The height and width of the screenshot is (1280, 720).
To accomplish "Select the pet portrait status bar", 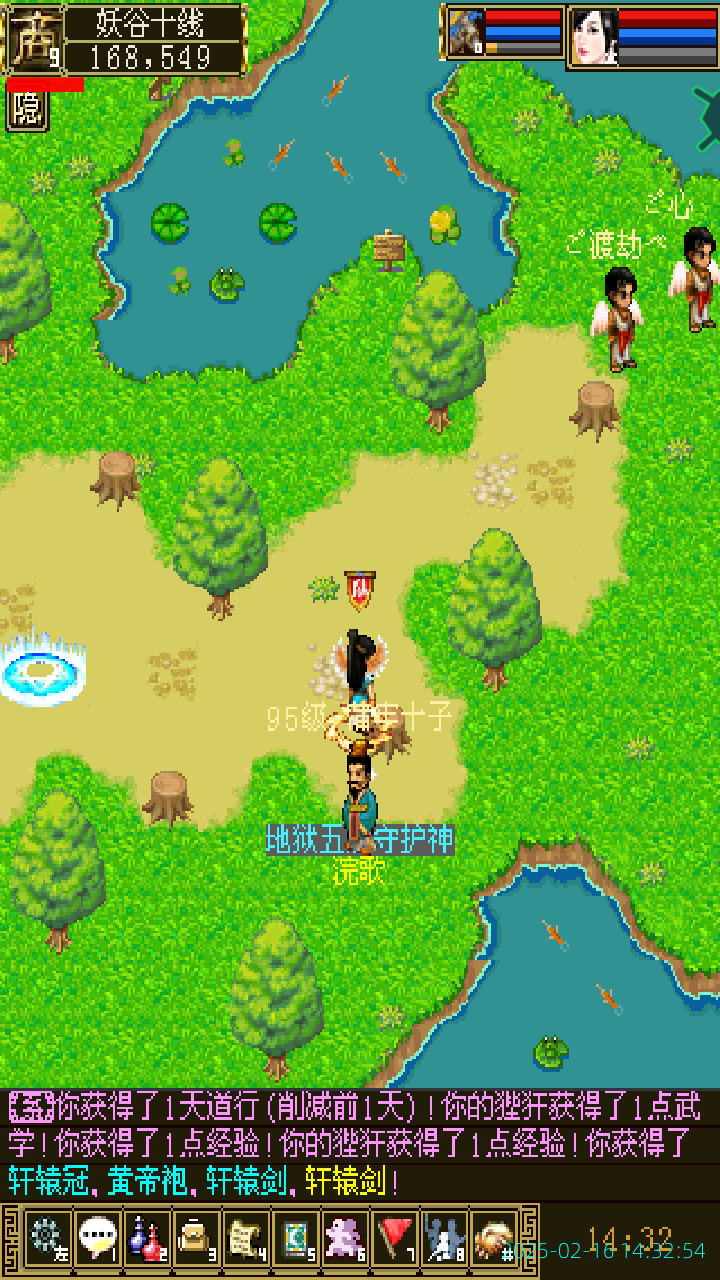I will click(504, 34).
